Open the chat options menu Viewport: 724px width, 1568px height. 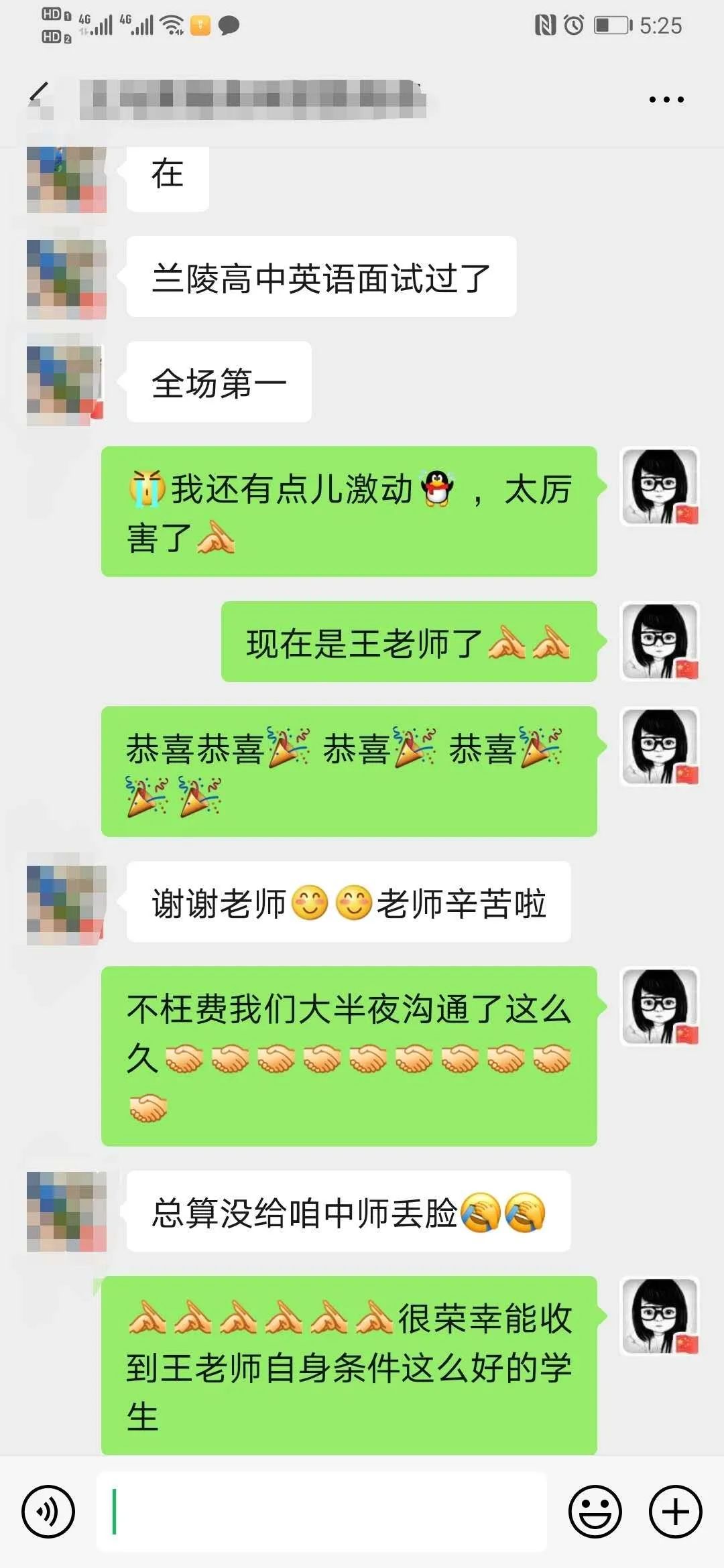(666, 100)
